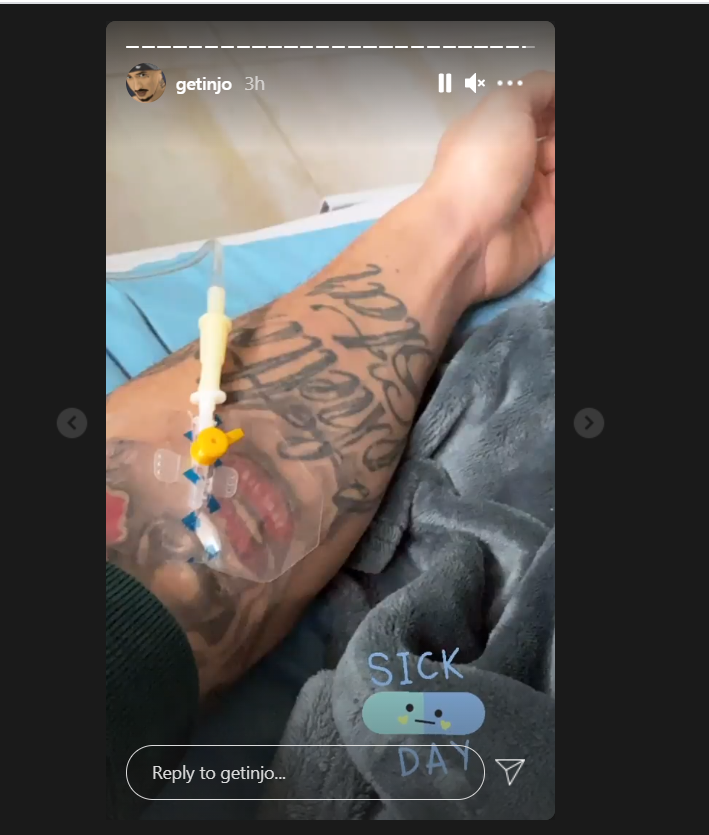The width and height of the screenshot is (709, 835).
Task: Pause the story playback
Action: point(444,84)
